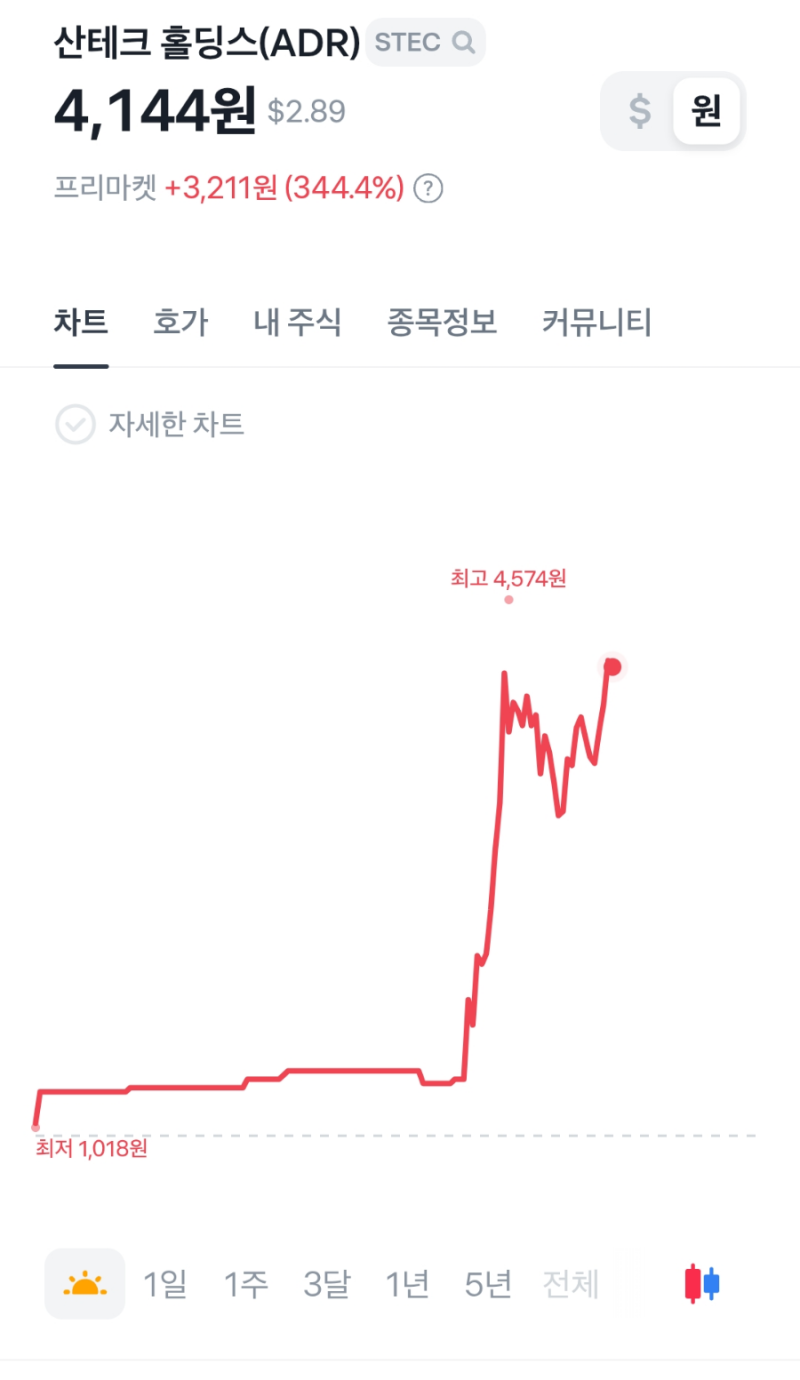Click the red endpoint dot on chart
The image size is (800, 1380).
[x=612, y=665]
